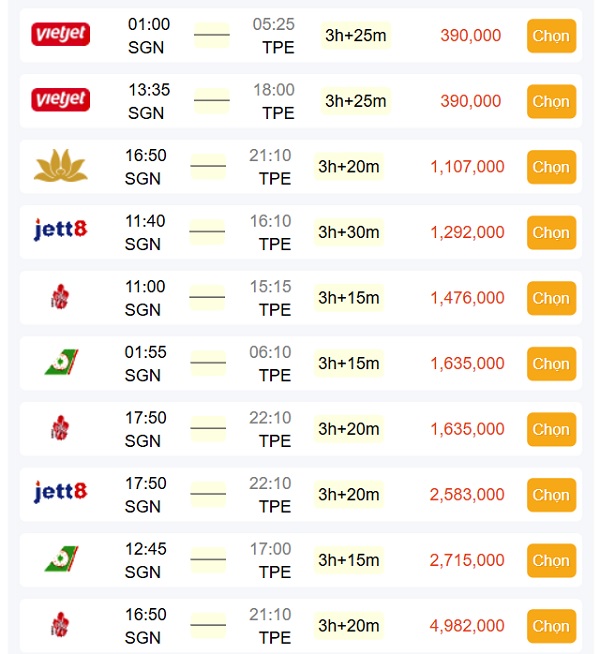Choose the 01:55 flight arriving 06:10
Viewport: 600px width, 654px height.
click(x=551, y=364)
